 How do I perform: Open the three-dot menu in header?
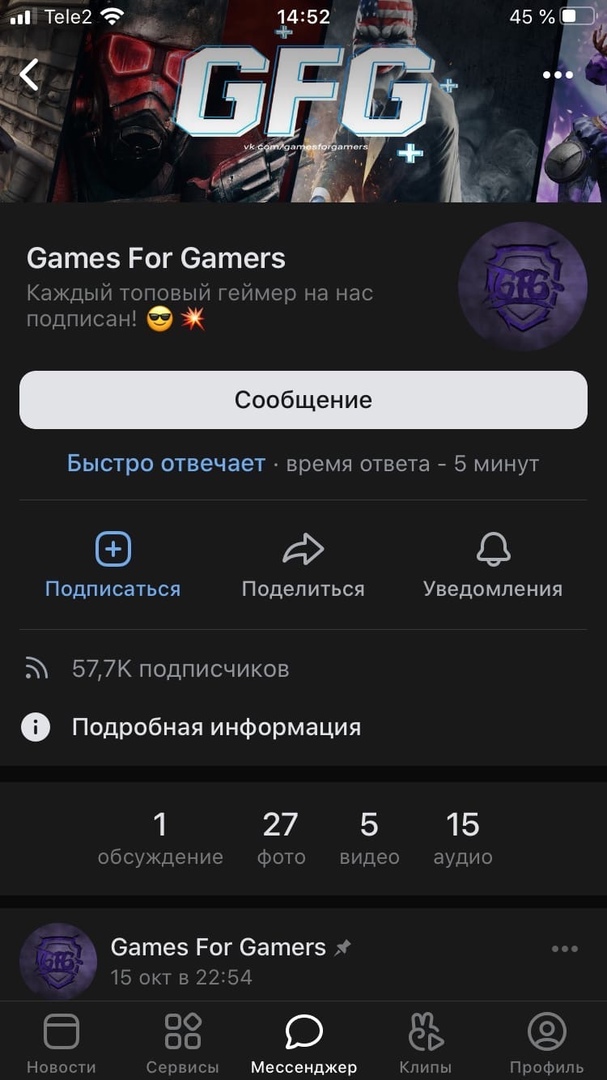click(558, 75)
